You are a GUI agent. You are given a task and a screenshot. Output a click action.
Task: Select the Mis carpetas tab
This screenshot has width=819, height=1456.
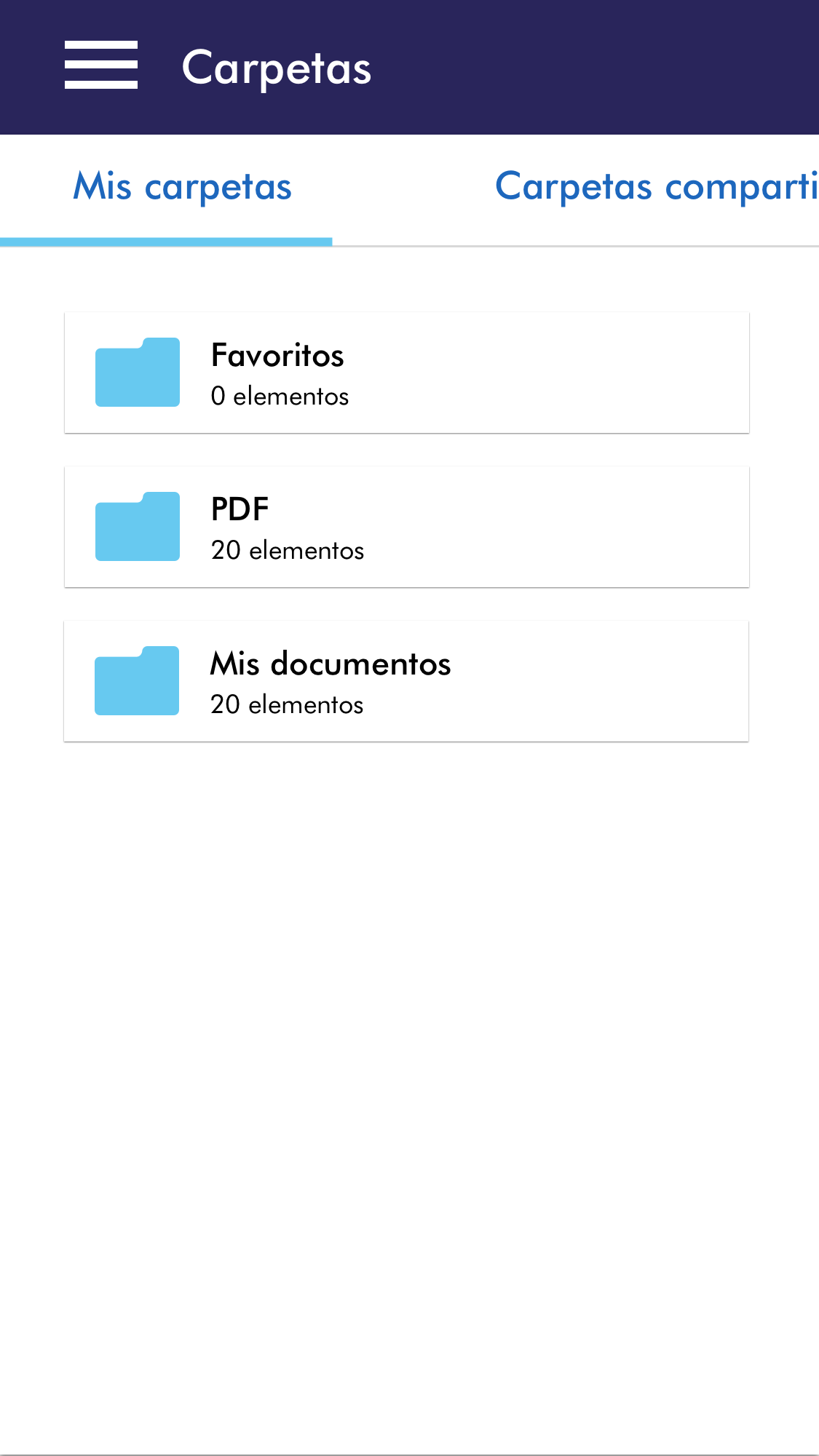pyautogui.click(x=182, y=187)
